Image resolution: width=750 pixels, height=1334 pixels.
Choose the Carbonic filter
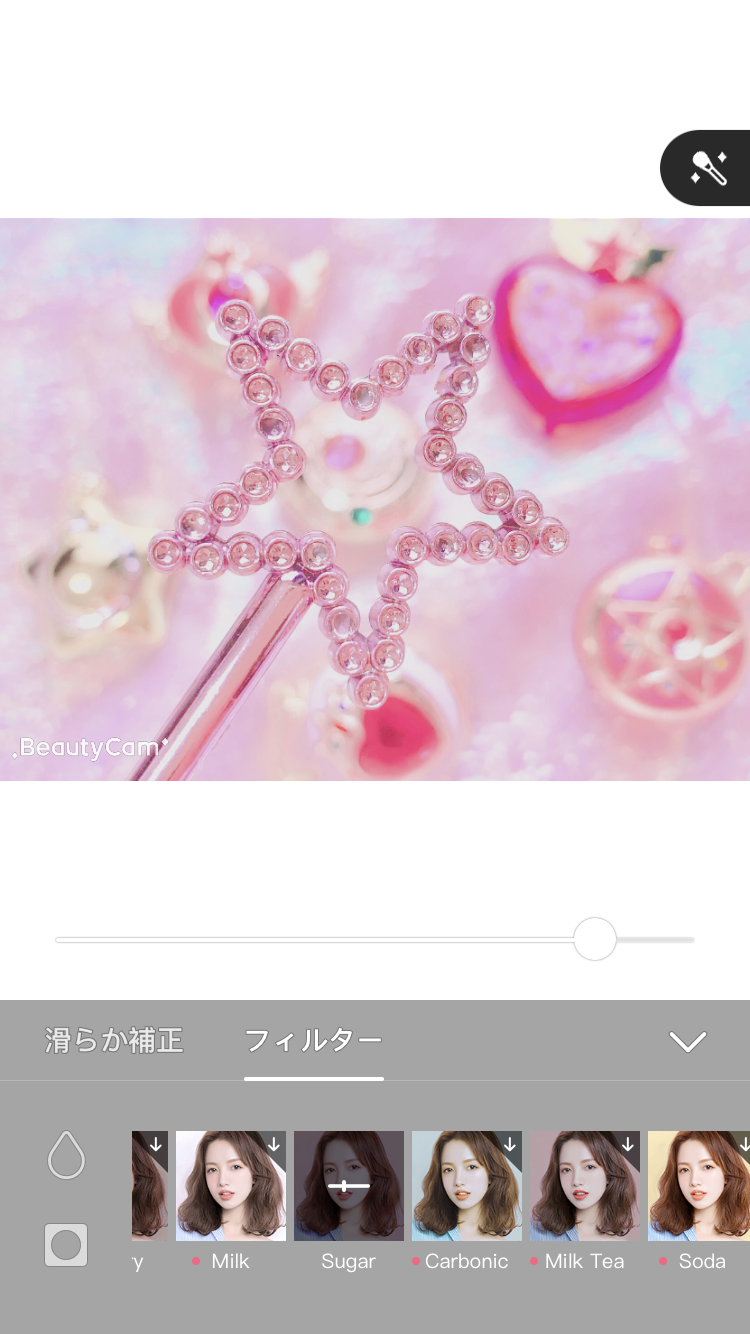pyautogui.click(x=467, y=1186)
